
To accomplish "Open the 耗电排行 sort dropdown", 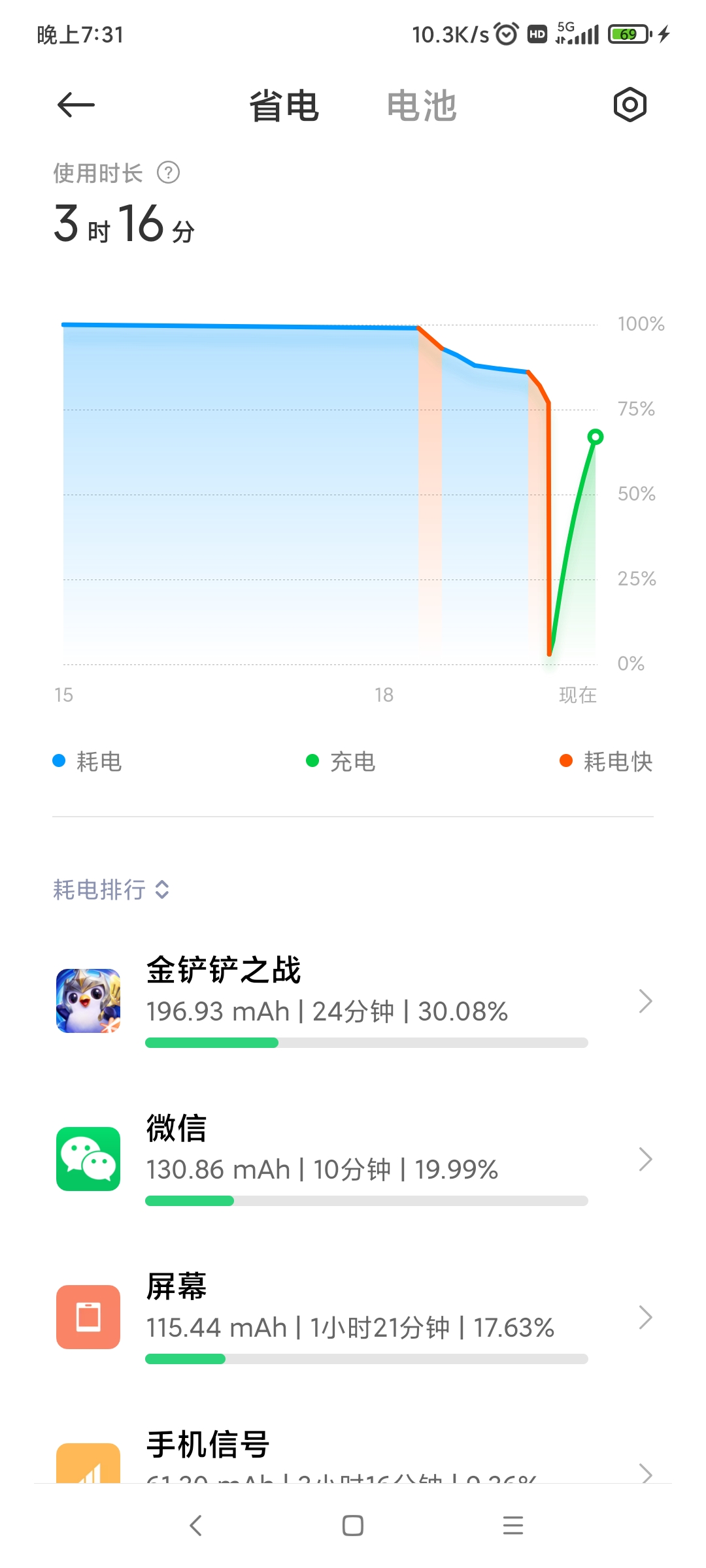I will (111, 889).
